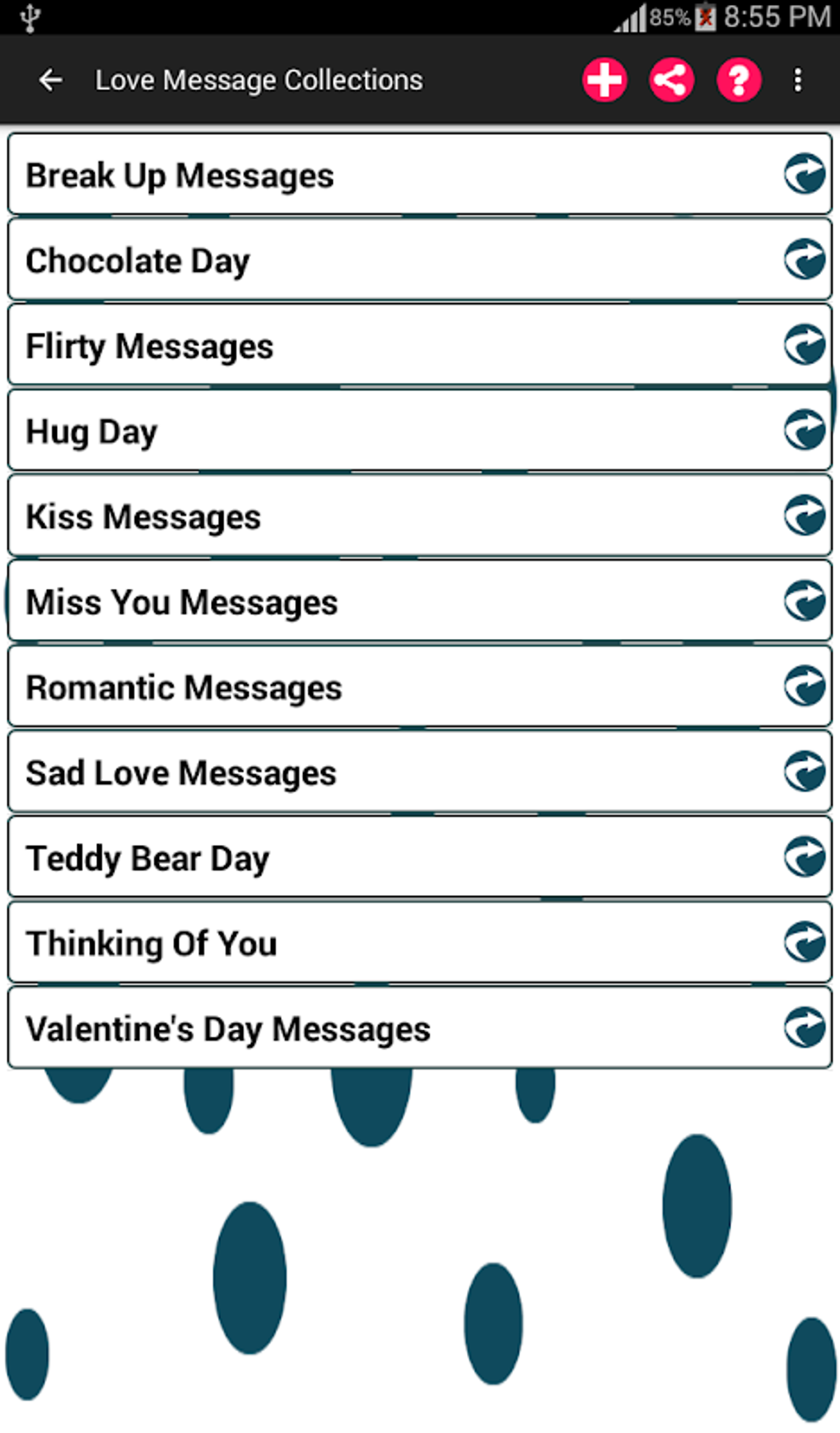The height and width of the screenshot is (1433, 840).
Task: Browse Kiss Messages
Action: [x=419, y=516]
